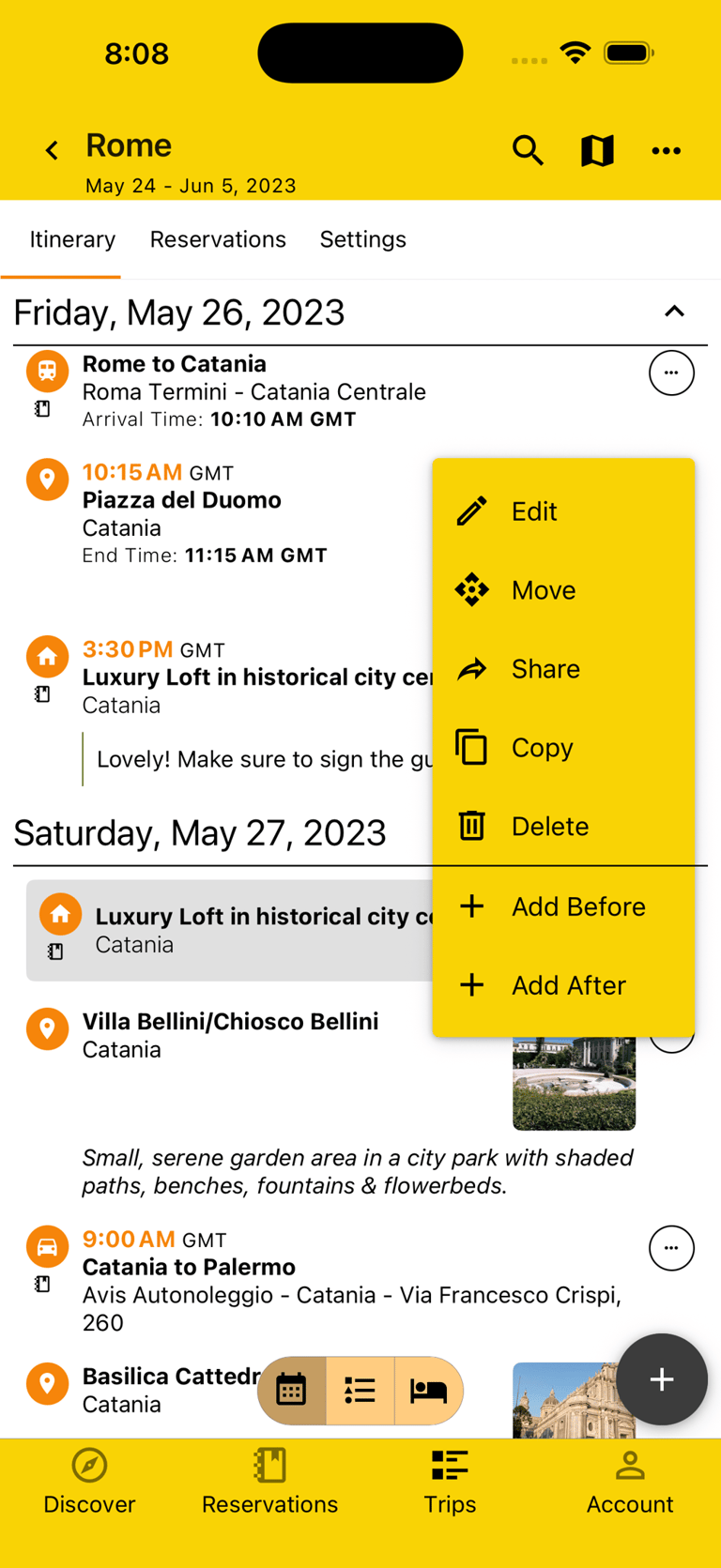This screenshot has width=721, height=1568.
Task: Select the calendar view toggle
Action: (x=293, y=1391)
